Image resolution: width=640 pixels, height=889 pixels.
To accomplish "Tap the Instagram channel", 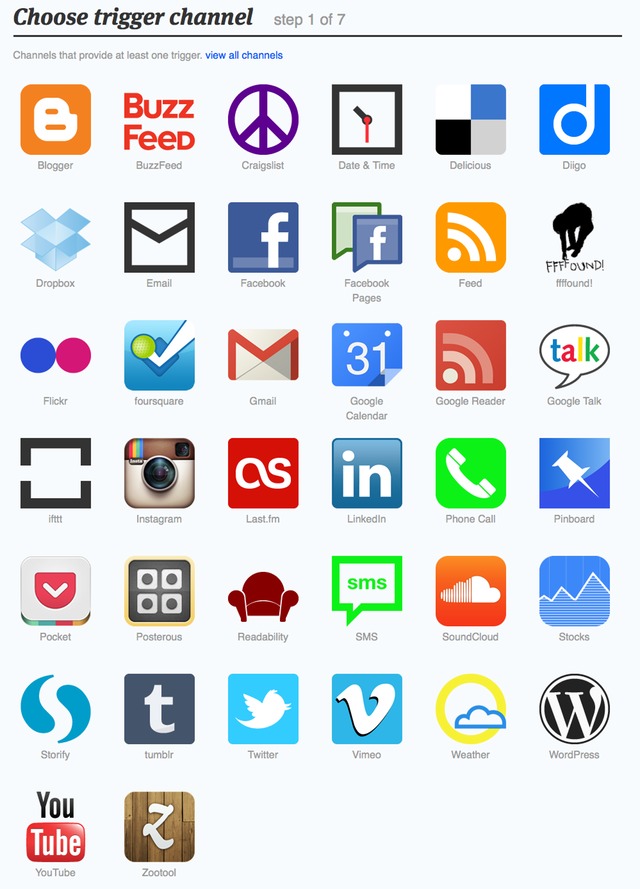I will tap(159, 473).
